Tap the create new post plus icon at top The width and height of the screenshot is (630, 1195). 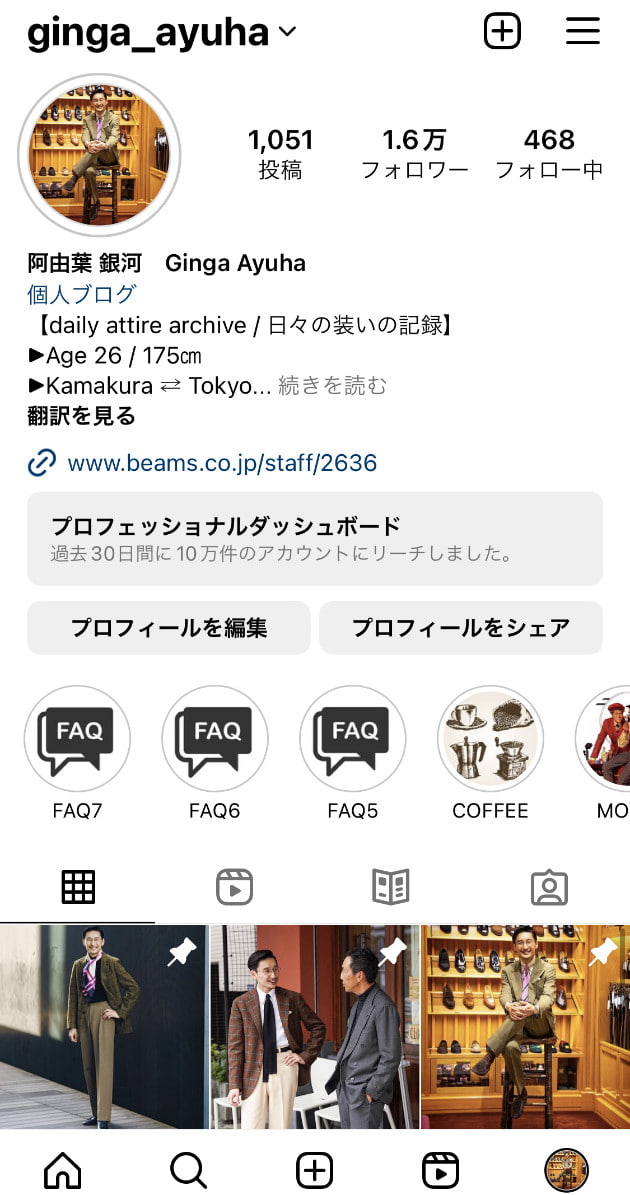pyautogui.click(x=502, y=32)
